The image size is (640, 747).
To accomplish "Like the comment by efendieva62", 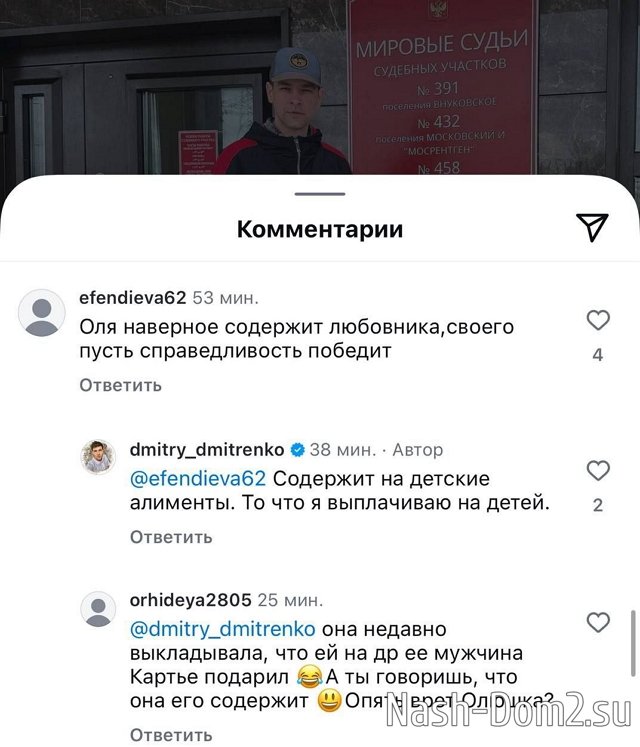I will pyautogui.click(x=597, y=321).
